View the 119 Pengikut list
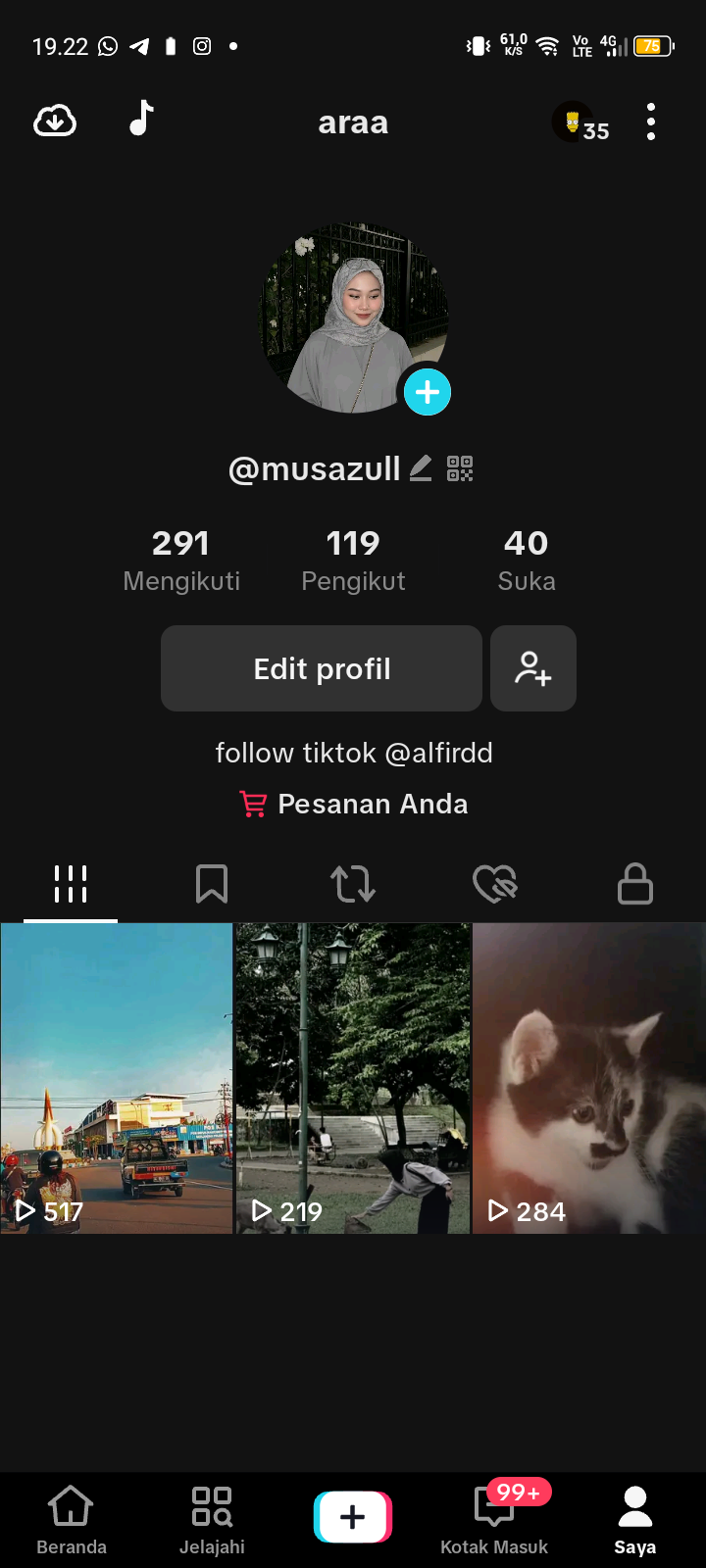 pos(353,561)
